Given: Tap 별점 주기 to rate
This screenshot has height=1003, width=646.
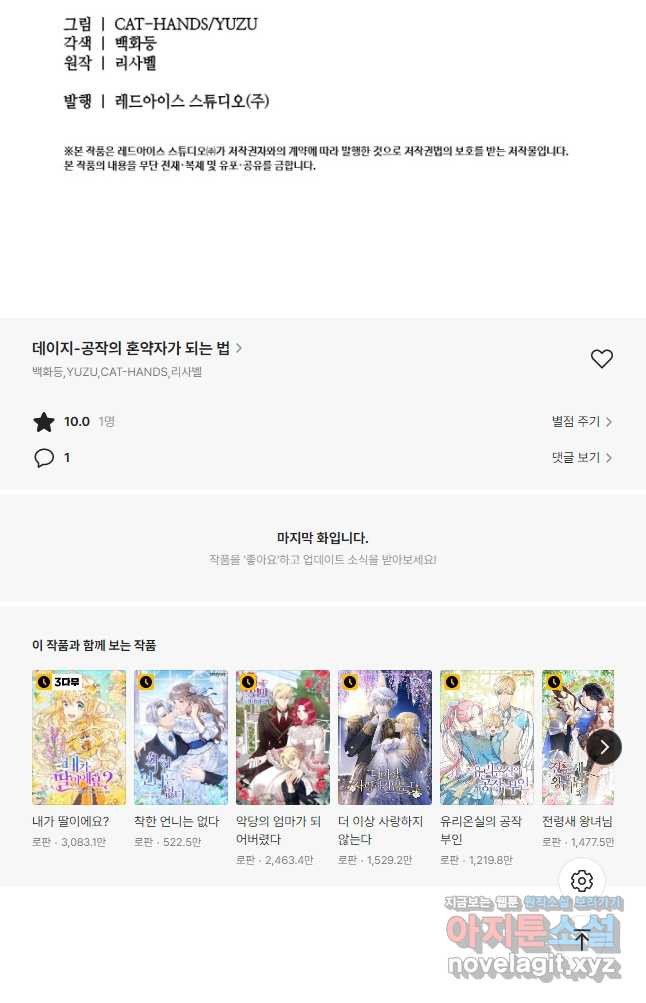Looking at the screenshot, I should click(x=581, y=422).
